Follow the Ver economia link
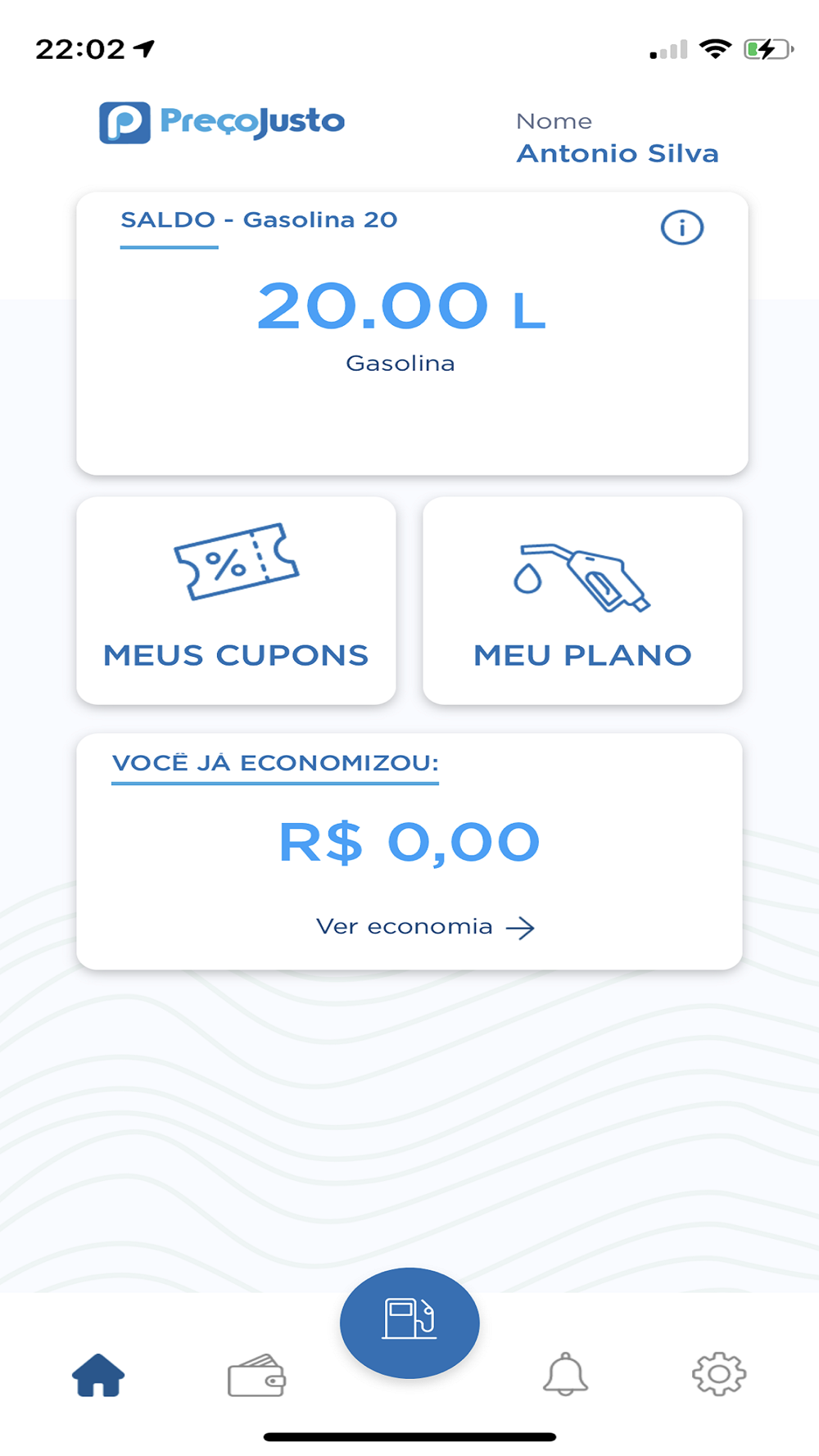The height and width of the screenshot is (1456, 819). [425, 927]
